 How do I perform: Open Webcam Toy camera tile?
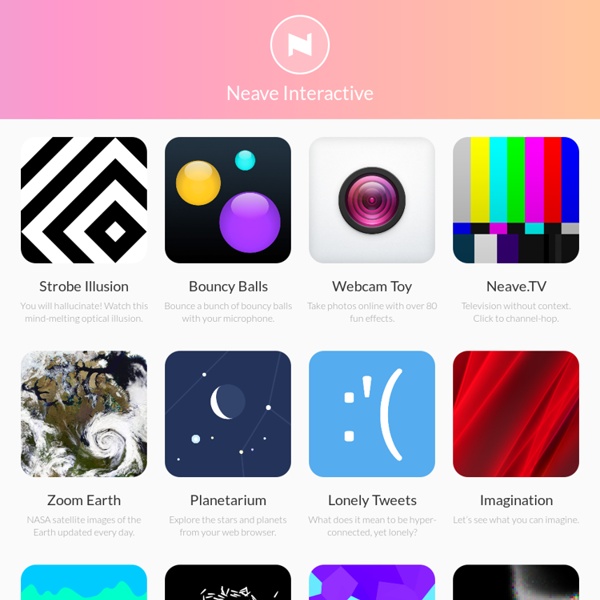click(372, 200)
